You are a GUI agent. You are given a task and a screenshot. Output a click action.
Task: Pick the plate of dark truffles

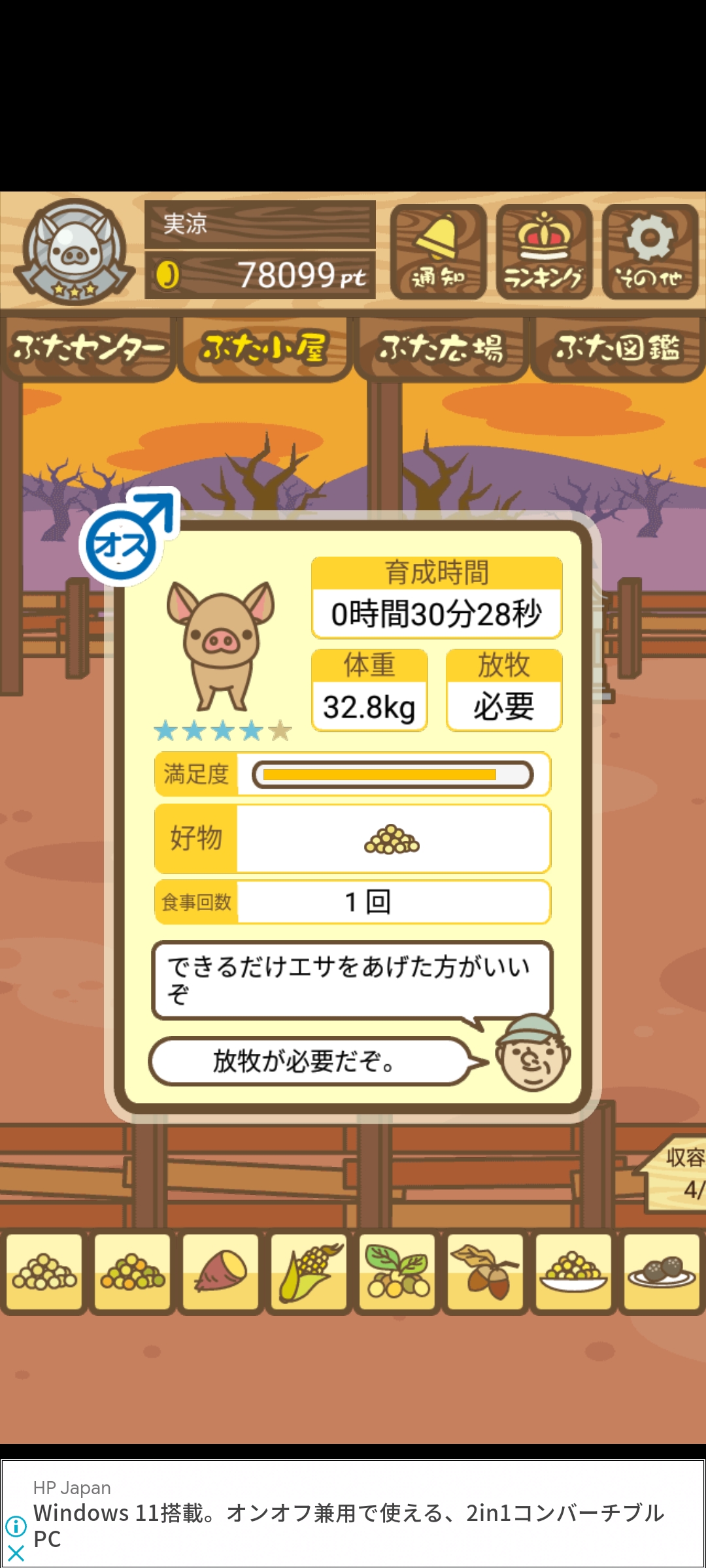662,1271
